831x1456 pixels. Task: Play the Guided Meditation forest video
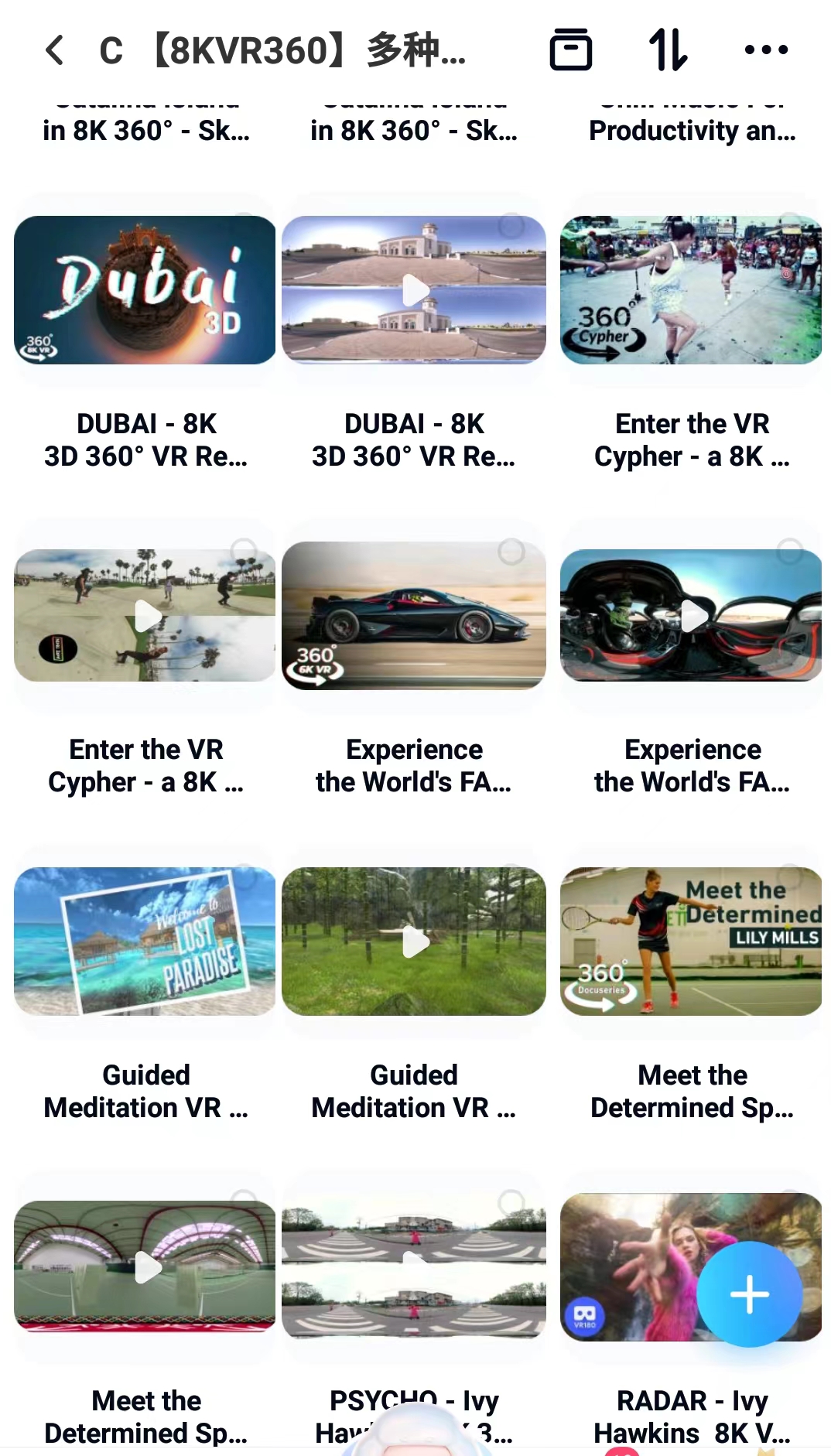(414, 942)
